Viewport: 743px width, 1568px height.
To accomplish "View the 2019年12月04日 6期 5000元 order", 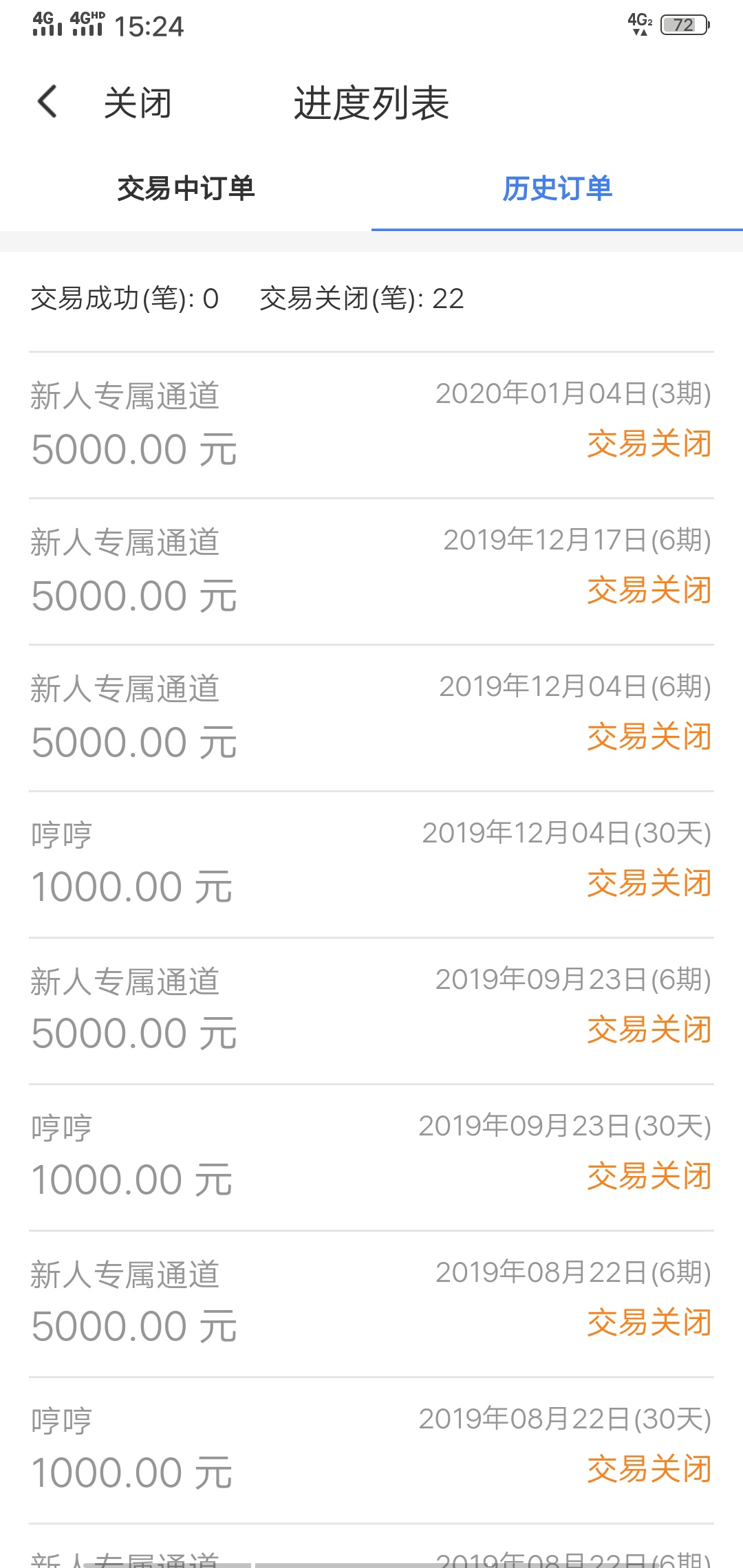I will (371, 718).
